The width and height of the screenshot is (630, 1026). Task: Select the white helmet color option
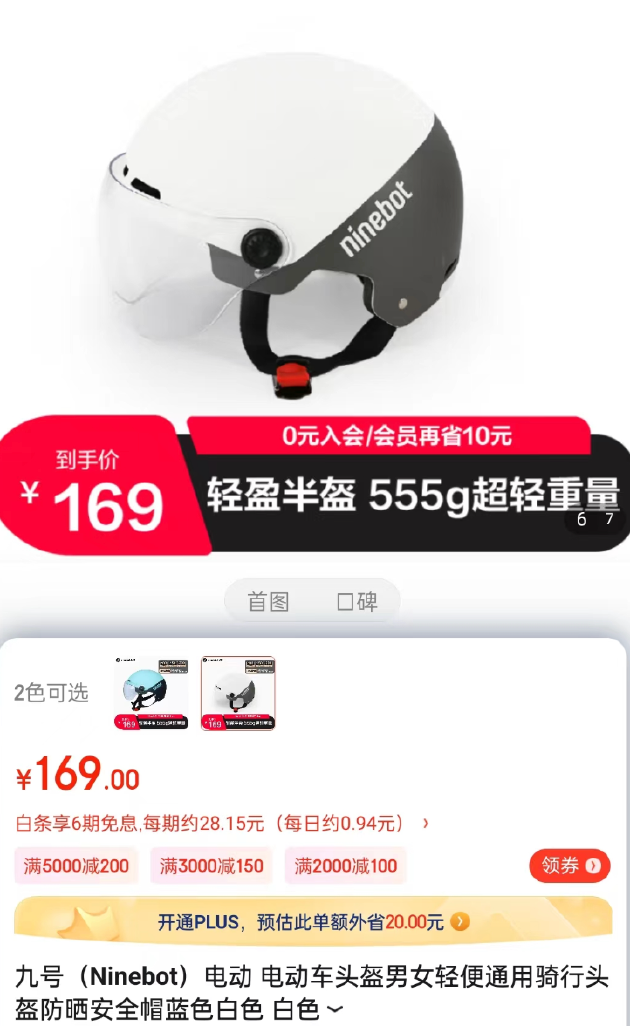point(238,693)
